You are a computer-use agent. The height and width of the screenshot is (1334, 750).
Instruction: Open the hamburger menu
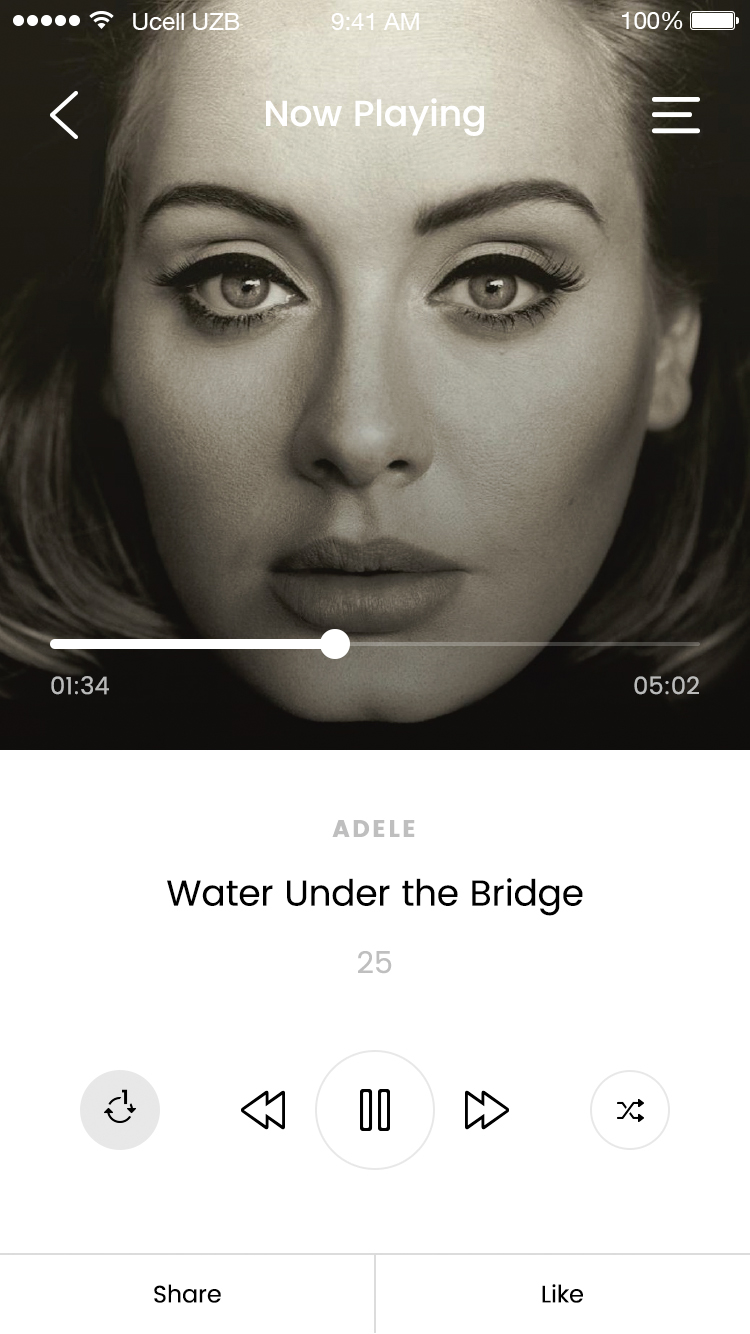pyautogui.click(x=676, y=115)
